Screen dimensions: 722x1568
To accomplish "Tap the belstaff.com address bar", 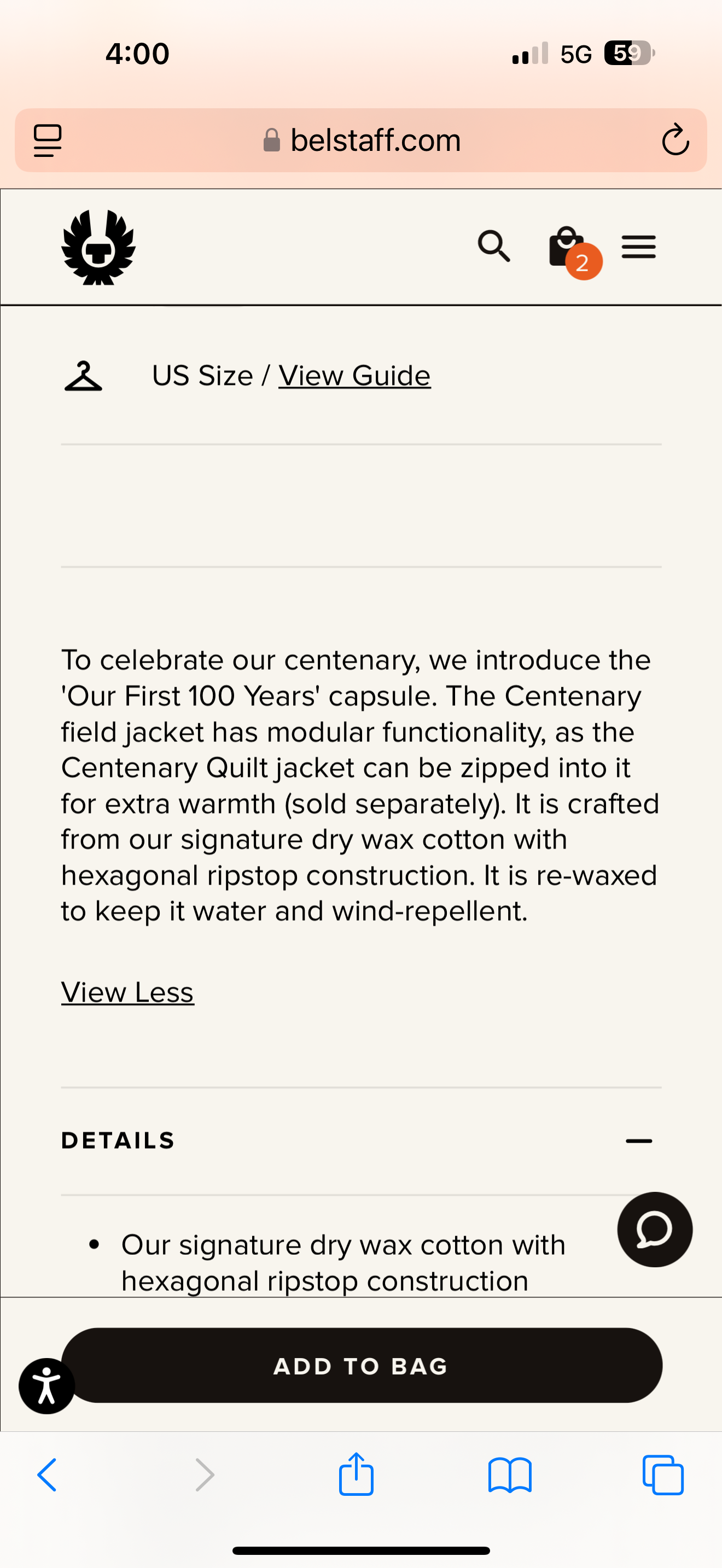I will point(362,141).
